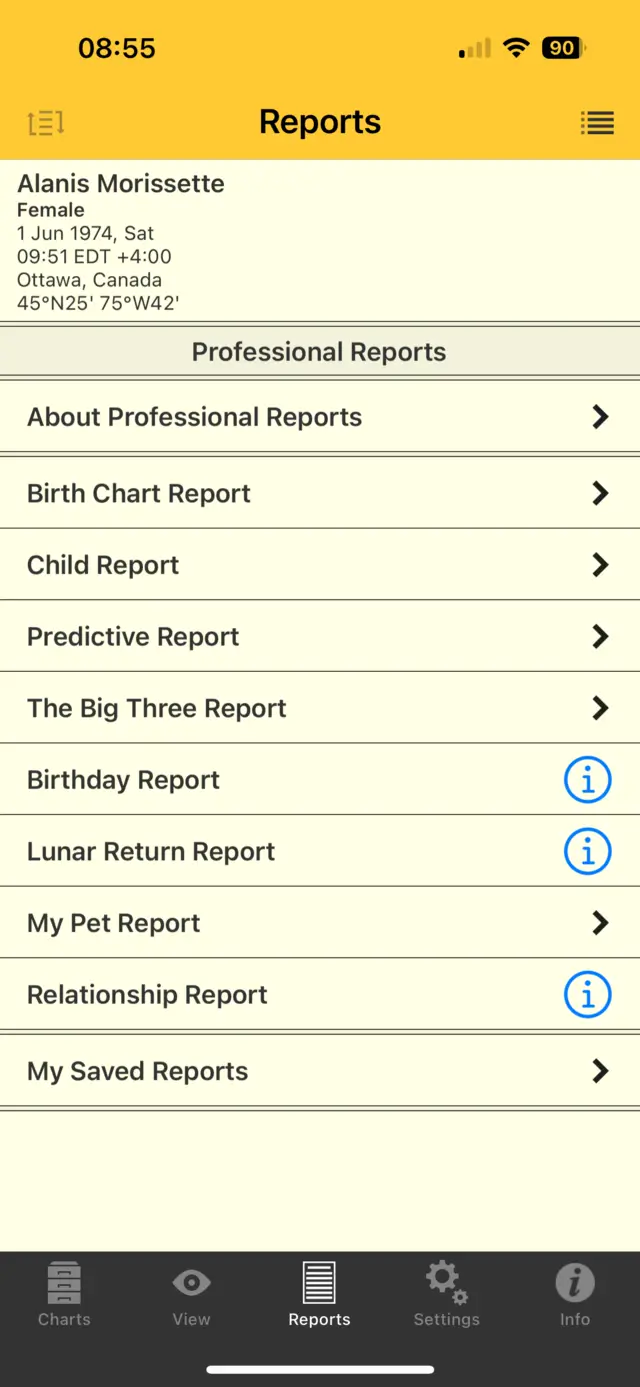
Task: Show info for Birthday Report
Action: click(587, 780)
